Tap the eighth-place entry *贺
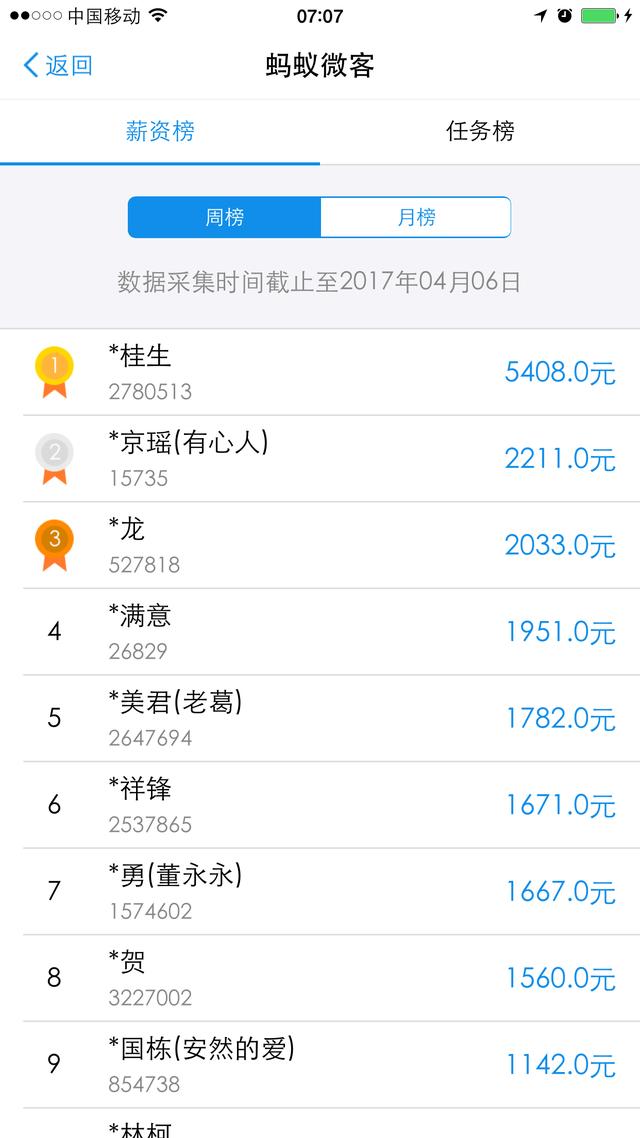The image size is (640, 1138). pos(320,978)
